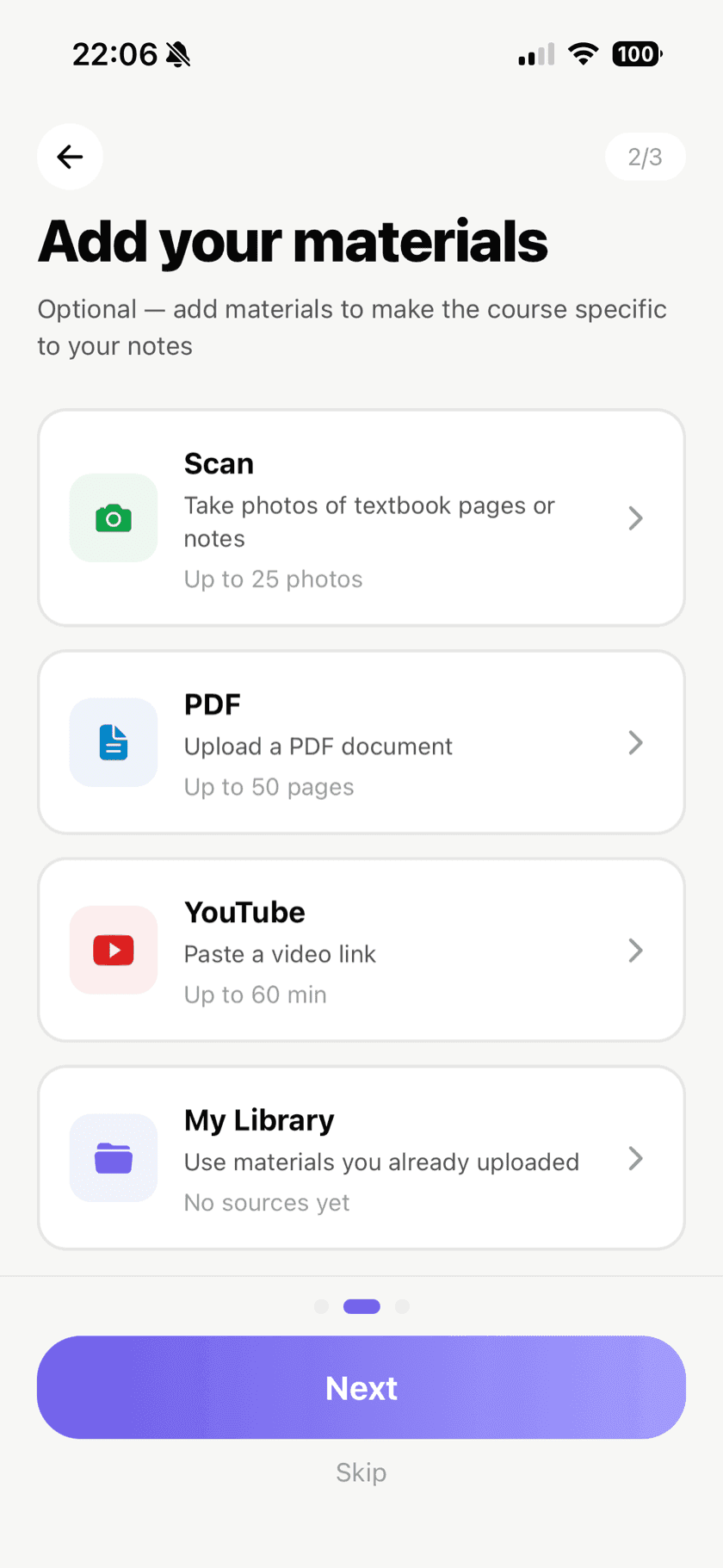Open the YouTube link entry via its chevron
Image resolution: width=723 pixels, height=1568 pixels.
[635, 950]
